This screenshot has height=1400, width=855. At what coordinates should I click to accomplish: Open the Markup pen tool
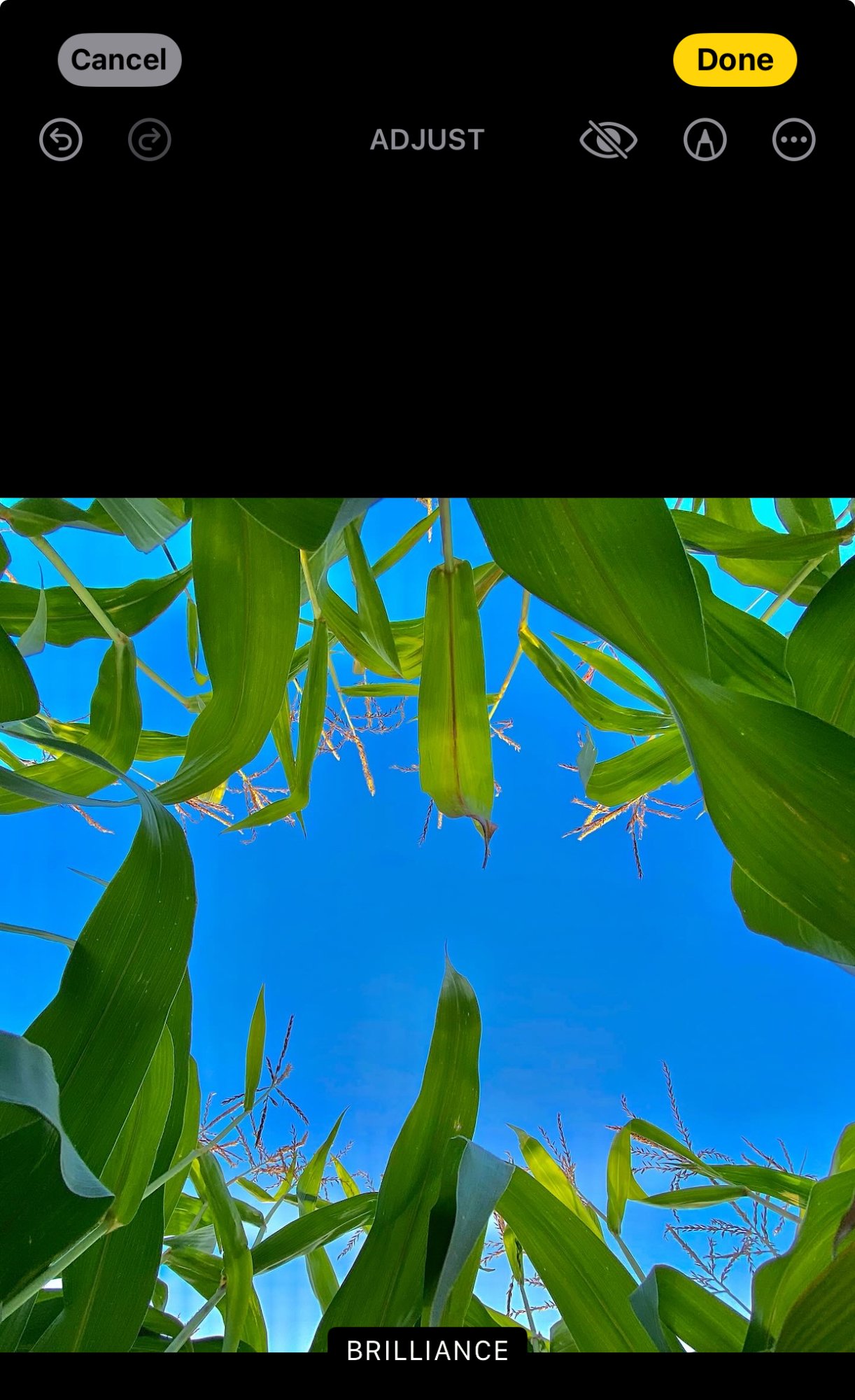click(705, 140)
